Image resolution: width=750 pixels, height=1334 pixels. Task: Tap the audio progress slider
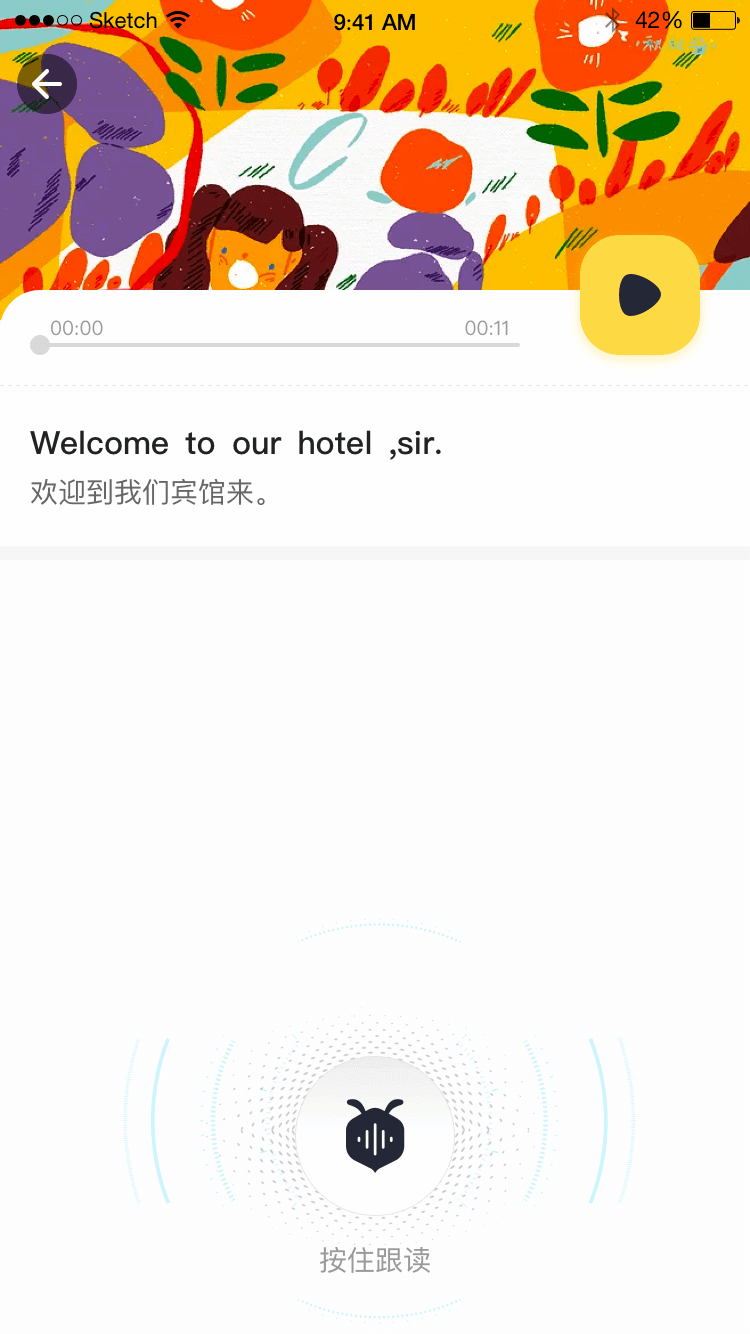[x=280, y=345]
